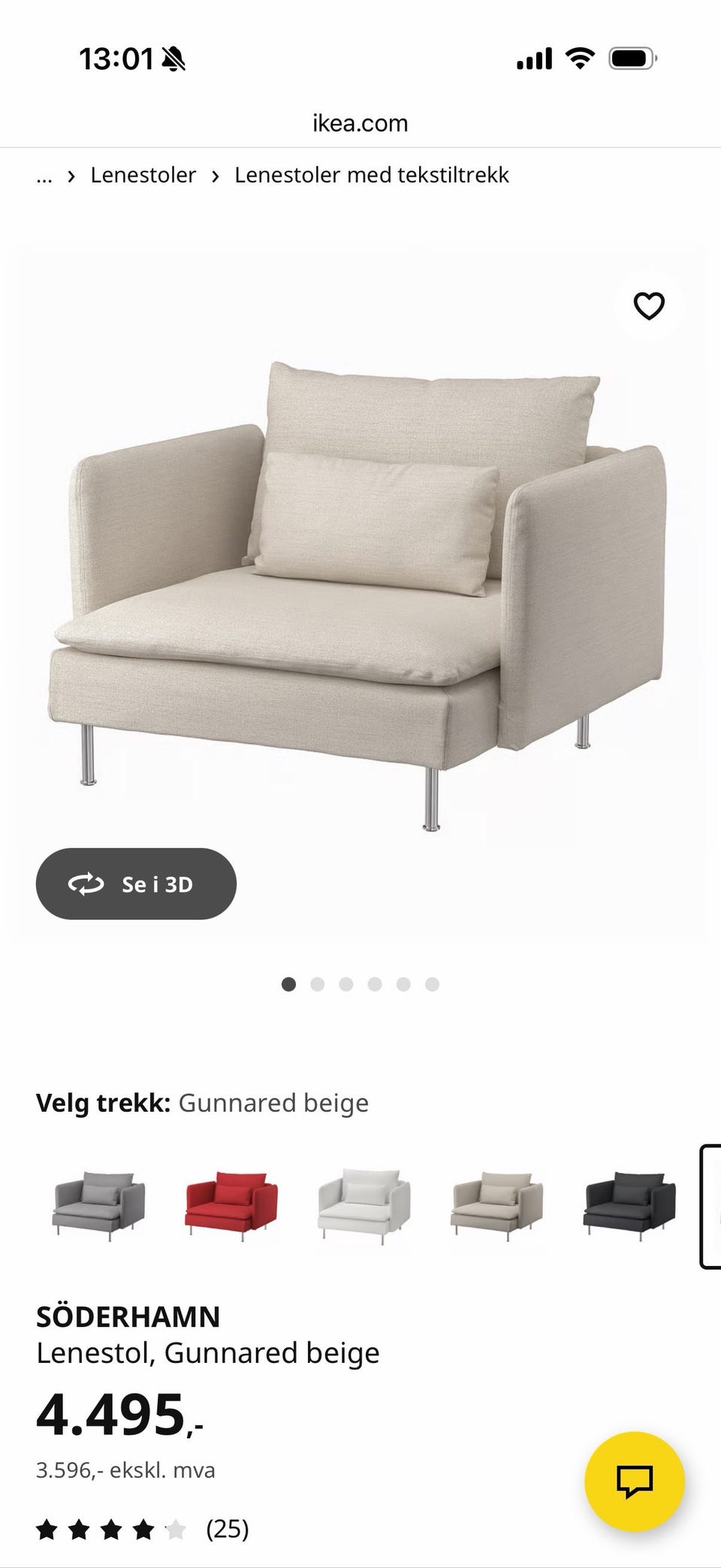
Task: Jump to the second image dot
Action: [x=317, y=984]
